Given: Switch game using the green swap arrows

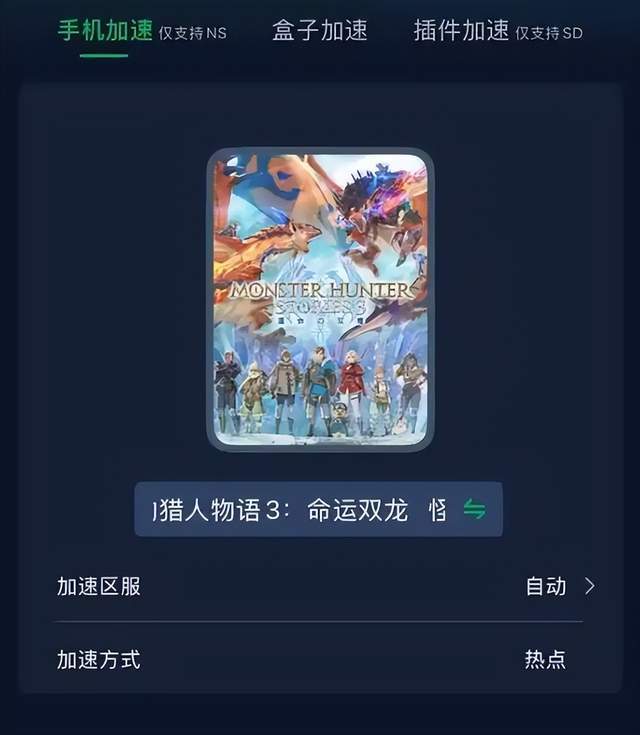Looking at the screenshot, I should click(x=474, y=510).
